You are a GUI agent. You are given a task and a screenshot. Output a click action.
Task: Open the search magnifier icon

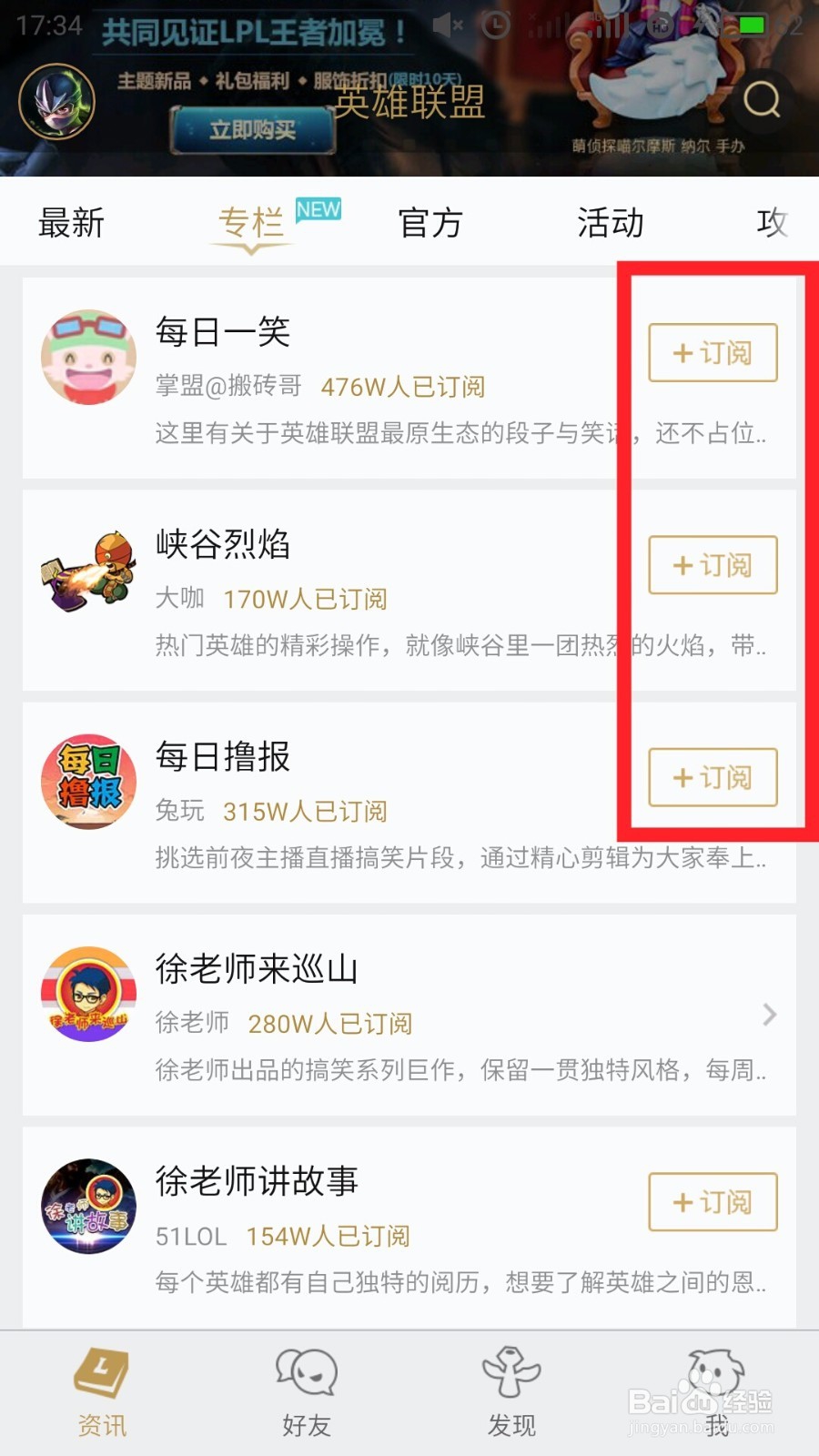(x=761, y=100)
